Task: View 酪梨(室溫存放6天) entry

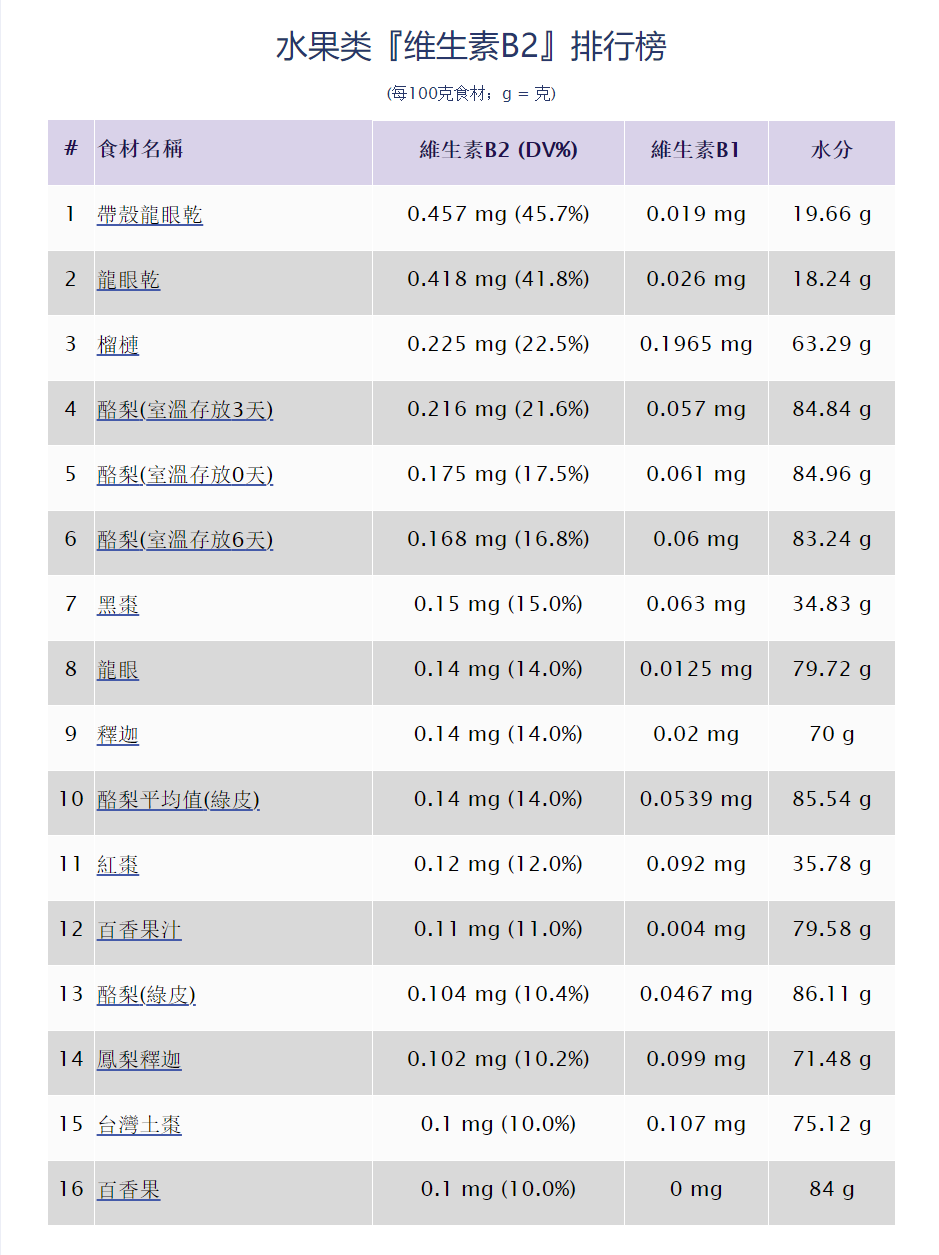Action: coord(185,540)
